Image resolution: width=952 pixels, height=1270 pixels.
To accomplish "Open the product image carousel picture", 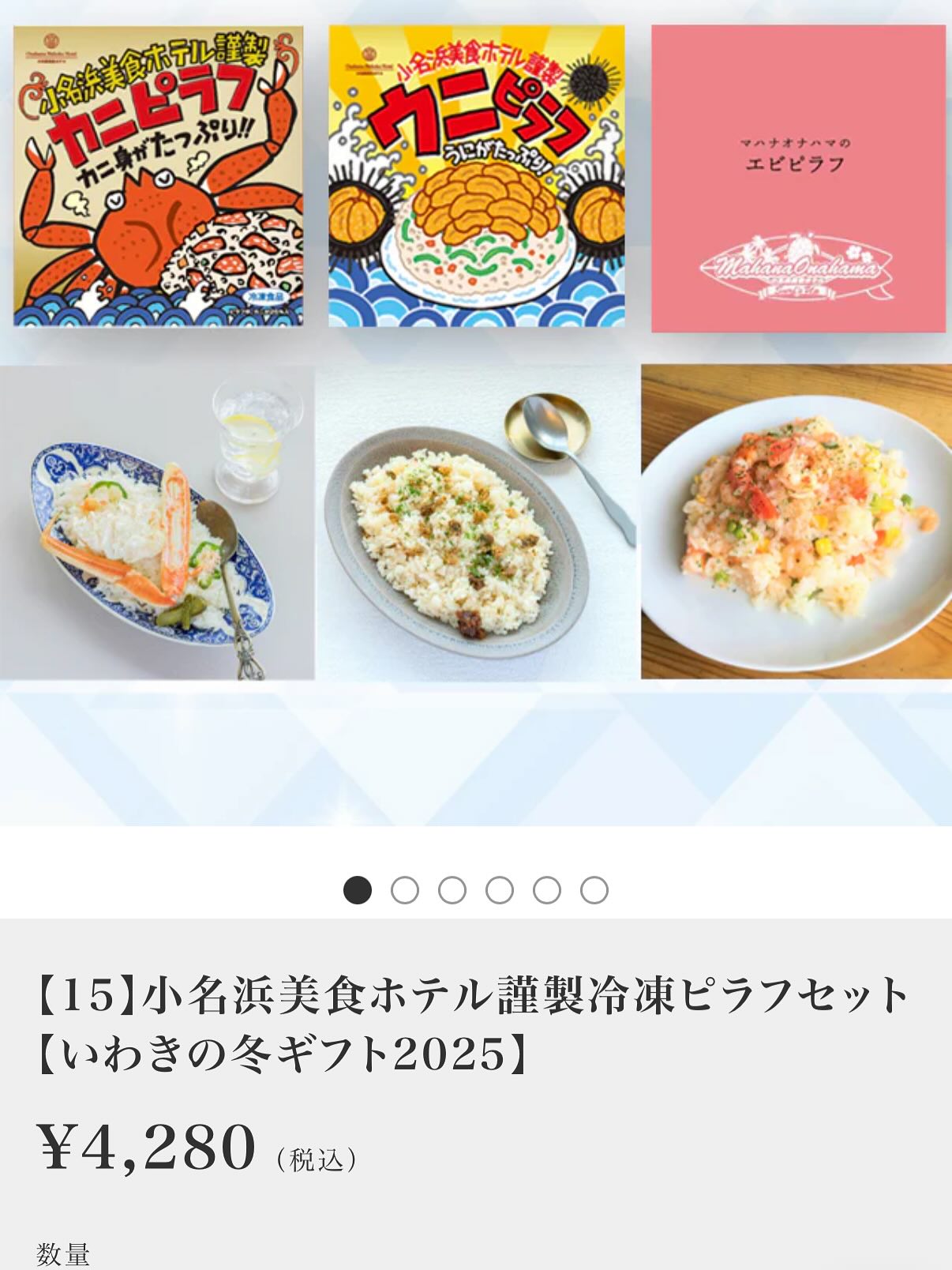I will tap(476, 411).
